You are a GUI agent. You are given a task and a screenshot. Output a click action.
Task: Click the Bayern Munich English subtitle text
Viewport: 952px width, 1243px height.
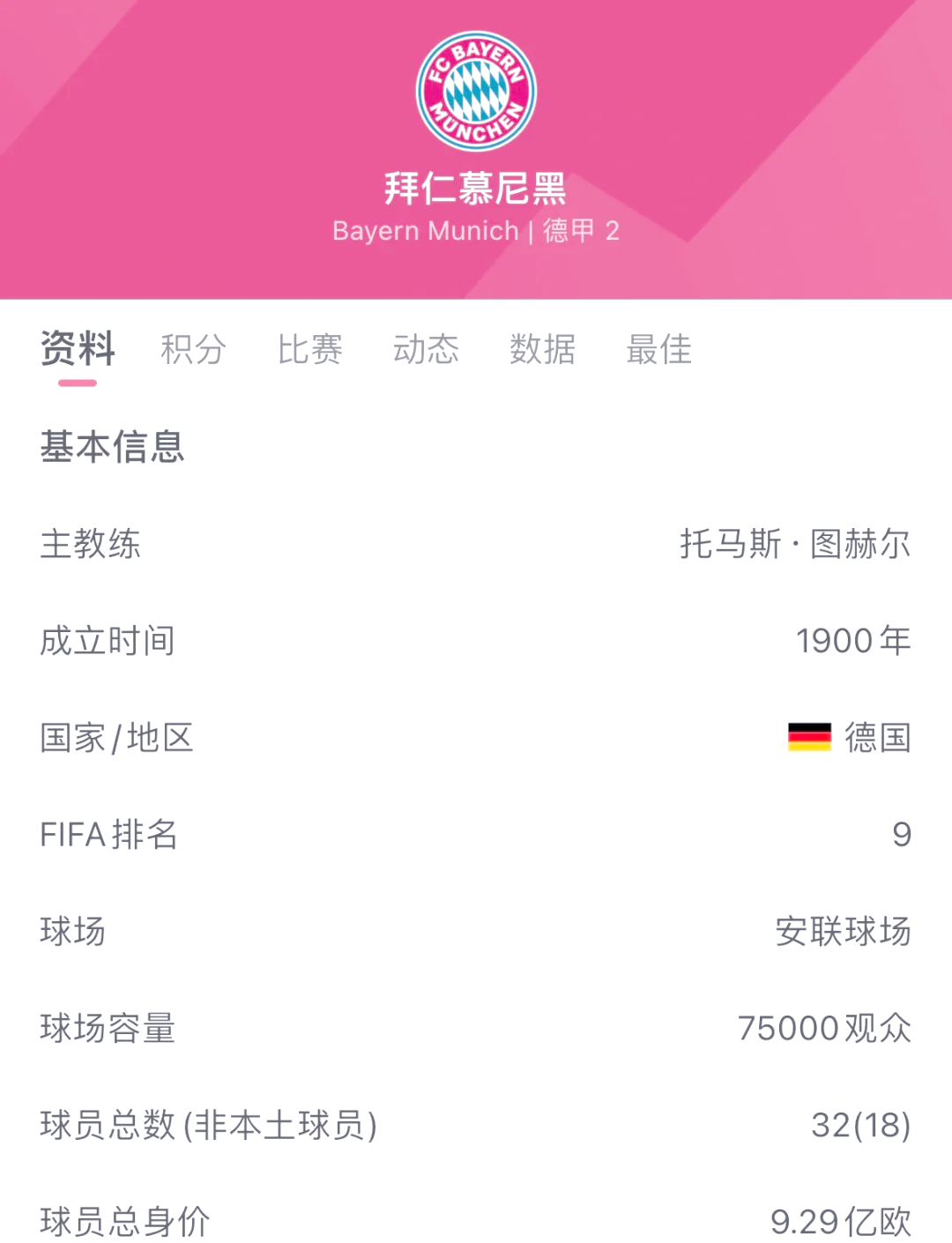pos(426,231)
